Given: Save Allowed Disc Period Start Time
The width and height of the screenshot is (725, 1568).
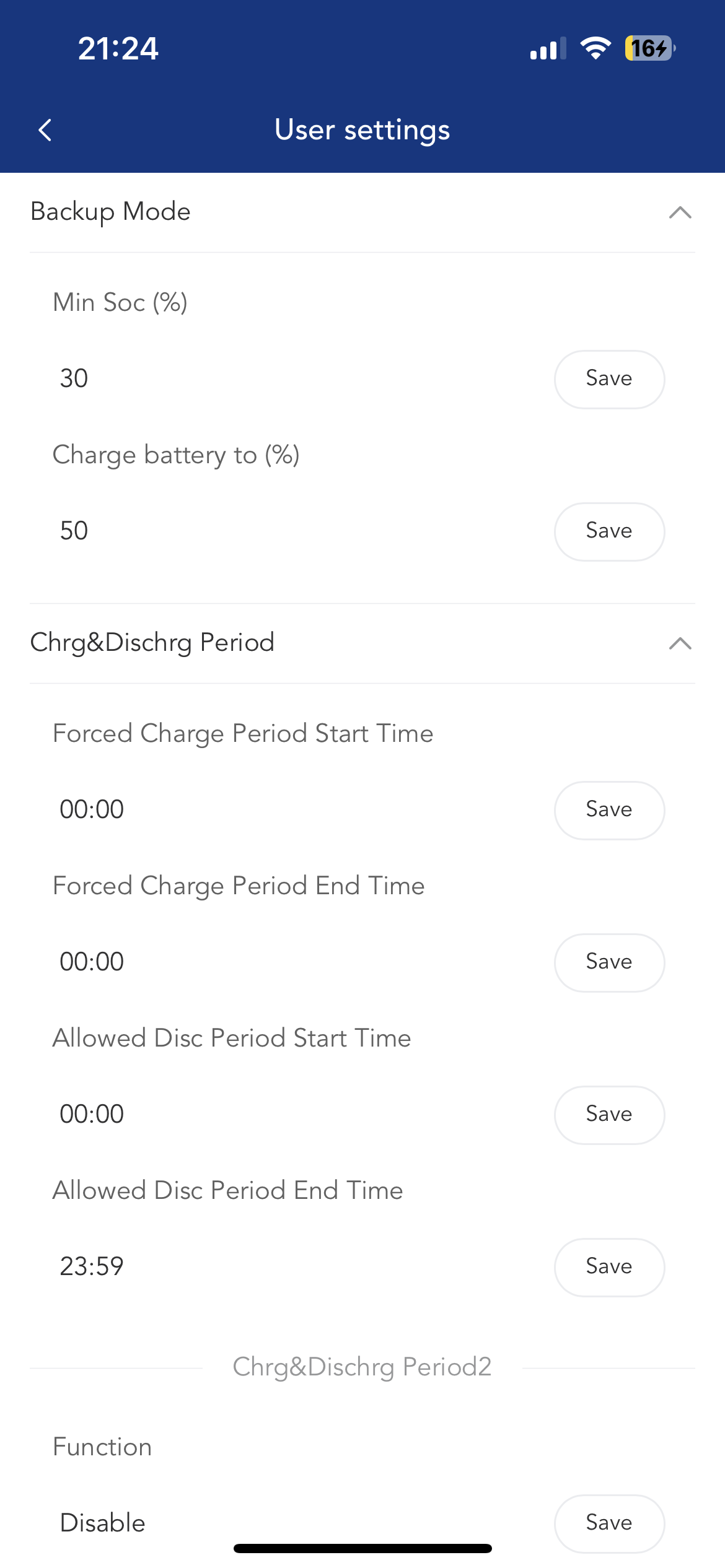Looking at the screenshot, I should tap(609, 1115).
